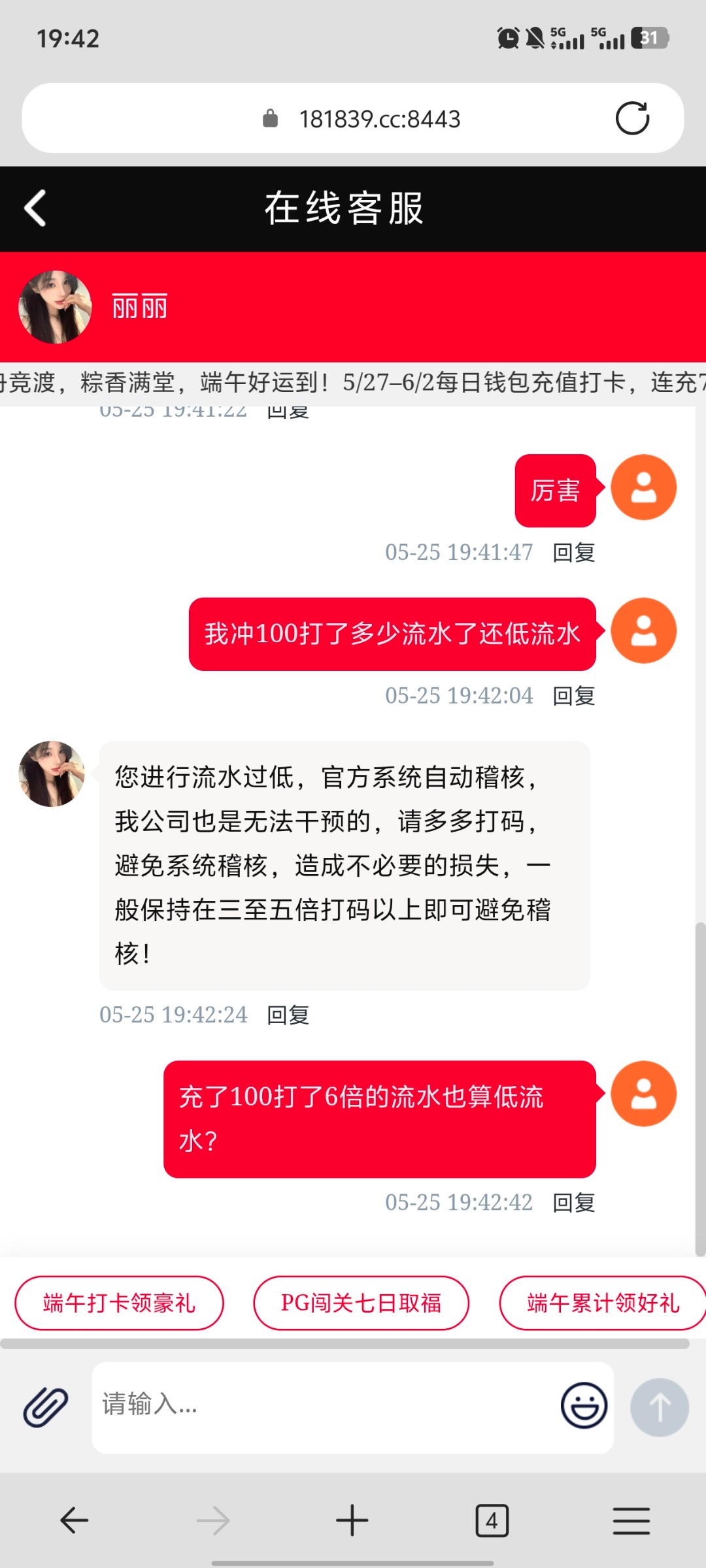
Task: Tap 回复 under the 厉害 message
Action: tap(573, 553)
